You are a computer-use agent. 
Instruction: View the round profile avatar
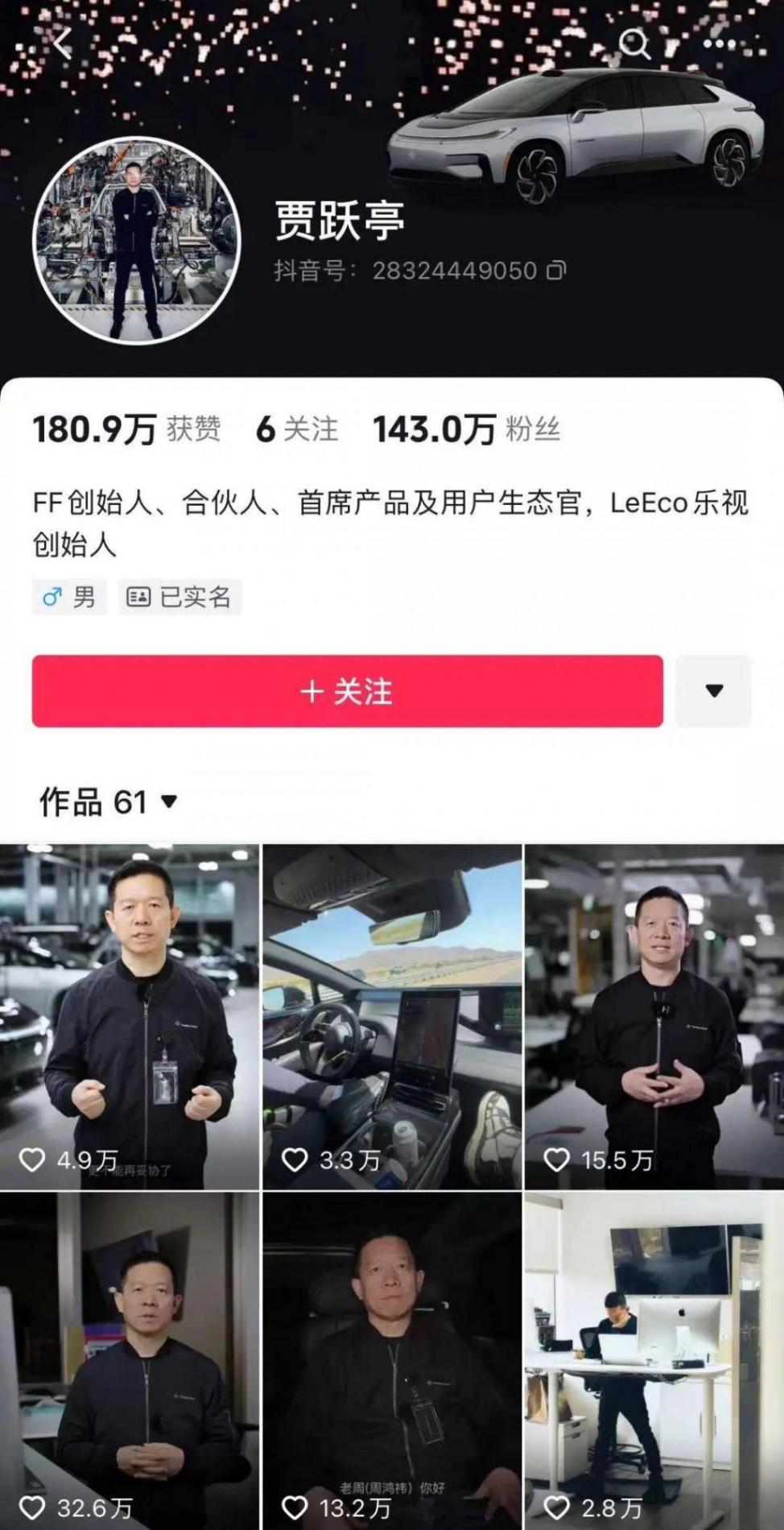pyautogui.click(x=136, y=240)
